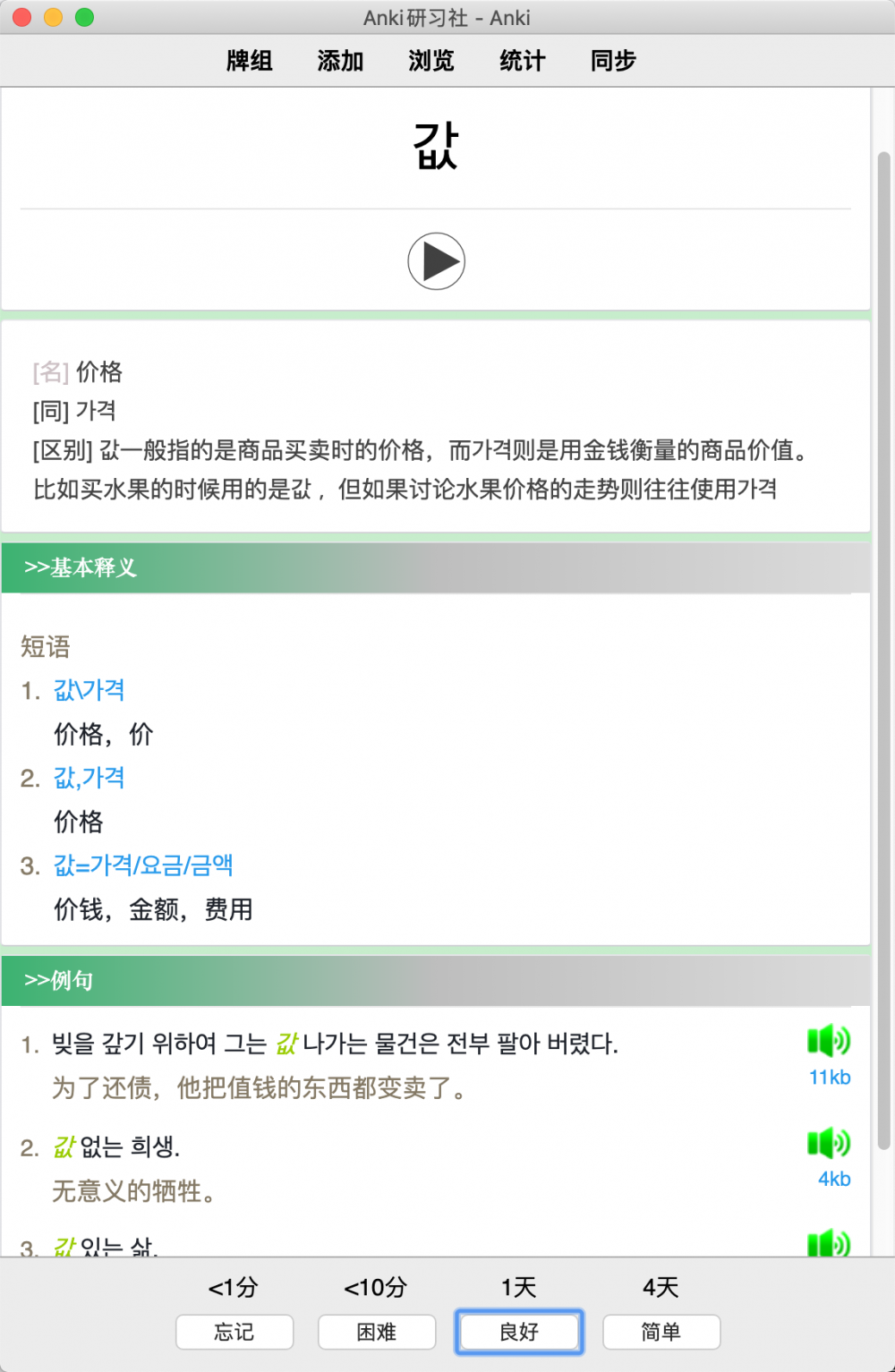
Task: Rate the card 简单
Action: coord(661,1332)
